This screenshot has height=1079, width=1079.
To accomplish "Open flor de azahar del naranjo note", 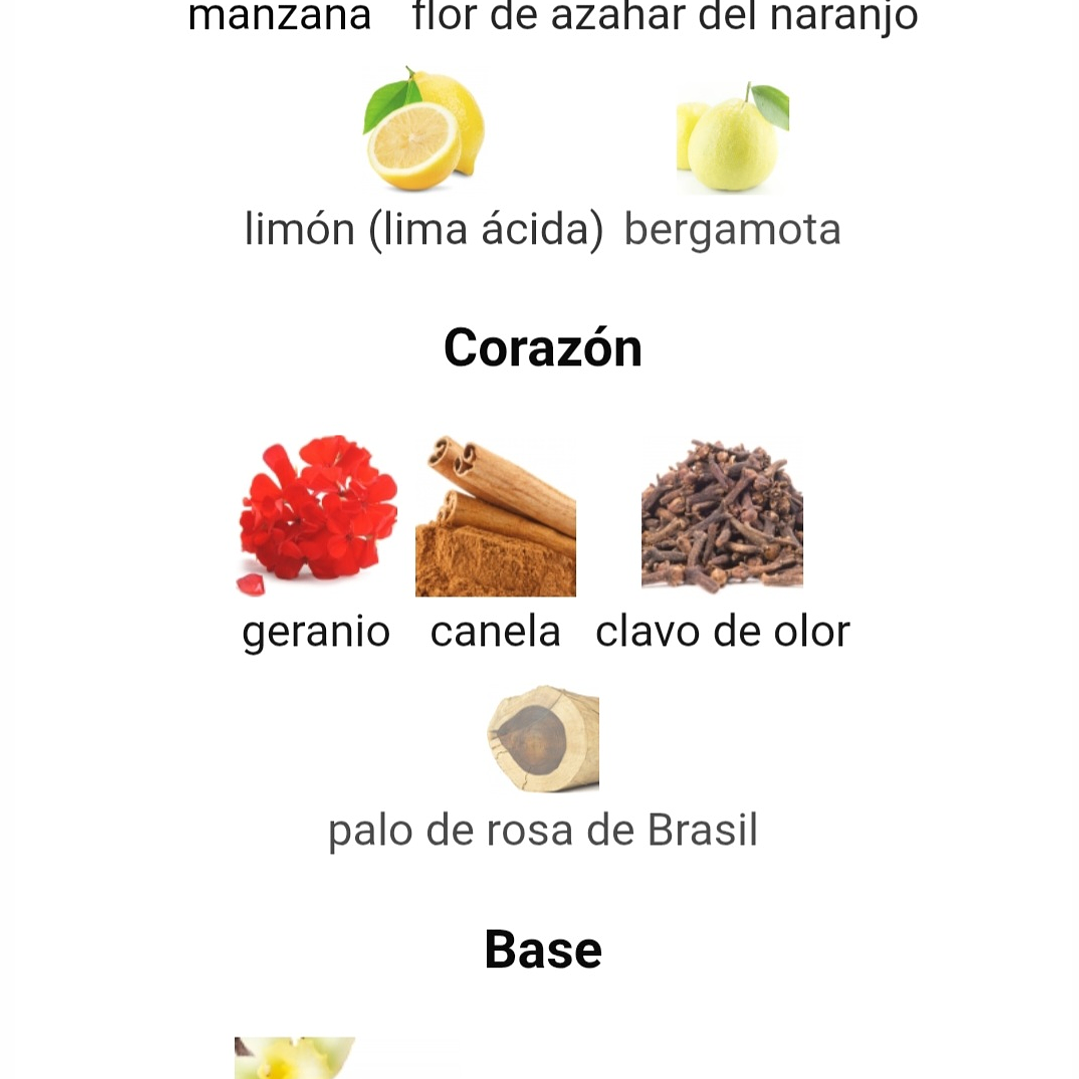I will pos(665,15).
